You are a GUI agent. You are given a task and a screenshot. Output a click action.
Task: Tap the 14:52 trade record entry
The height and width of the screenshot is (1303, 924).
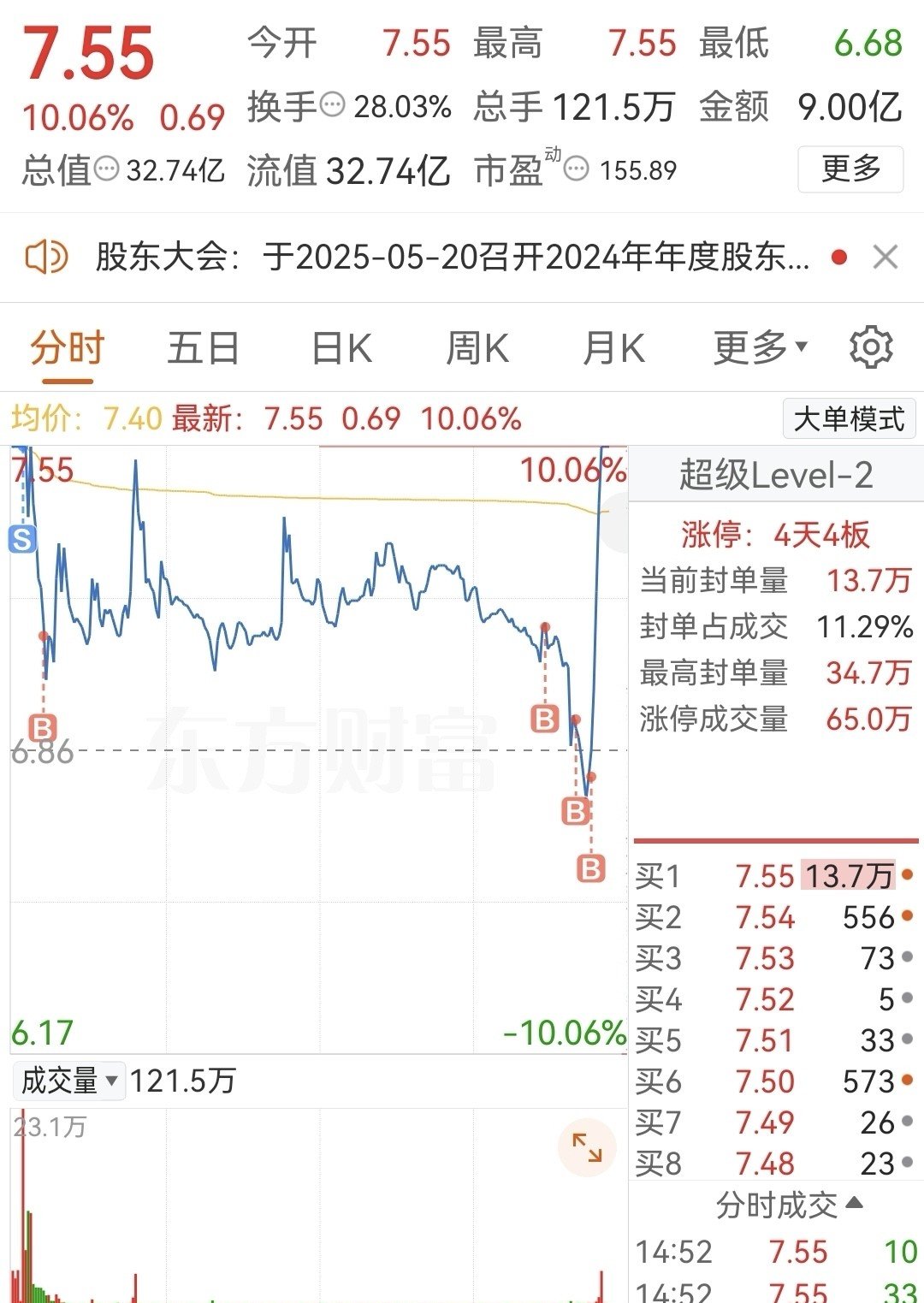click(770, 1253)
